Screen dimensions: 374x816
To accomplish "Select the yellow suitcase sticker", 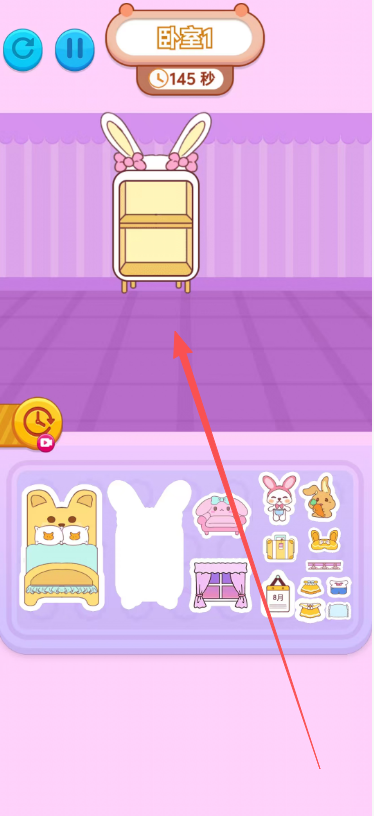I will pyautogui.click(x=280, y=547).
